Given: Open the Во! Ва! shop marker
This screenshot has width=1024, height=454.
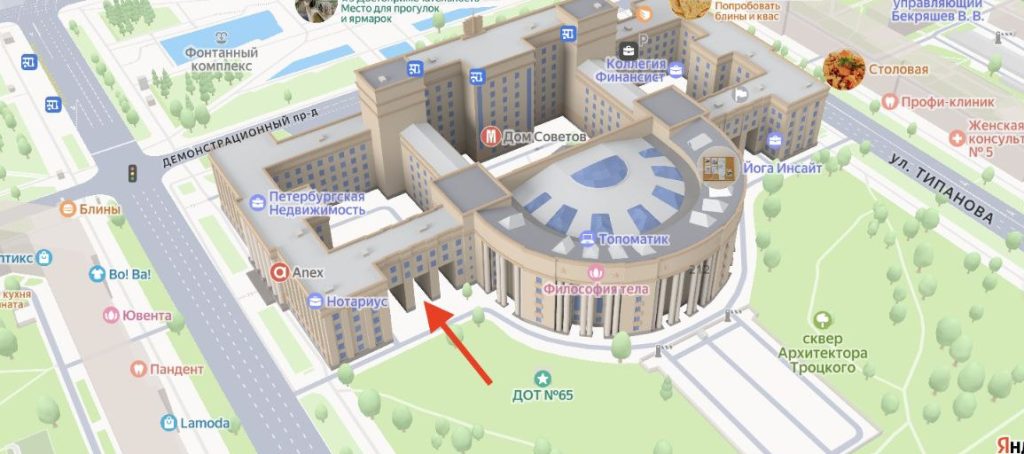Looking at the screenshot, I should (x=98, y=274).
